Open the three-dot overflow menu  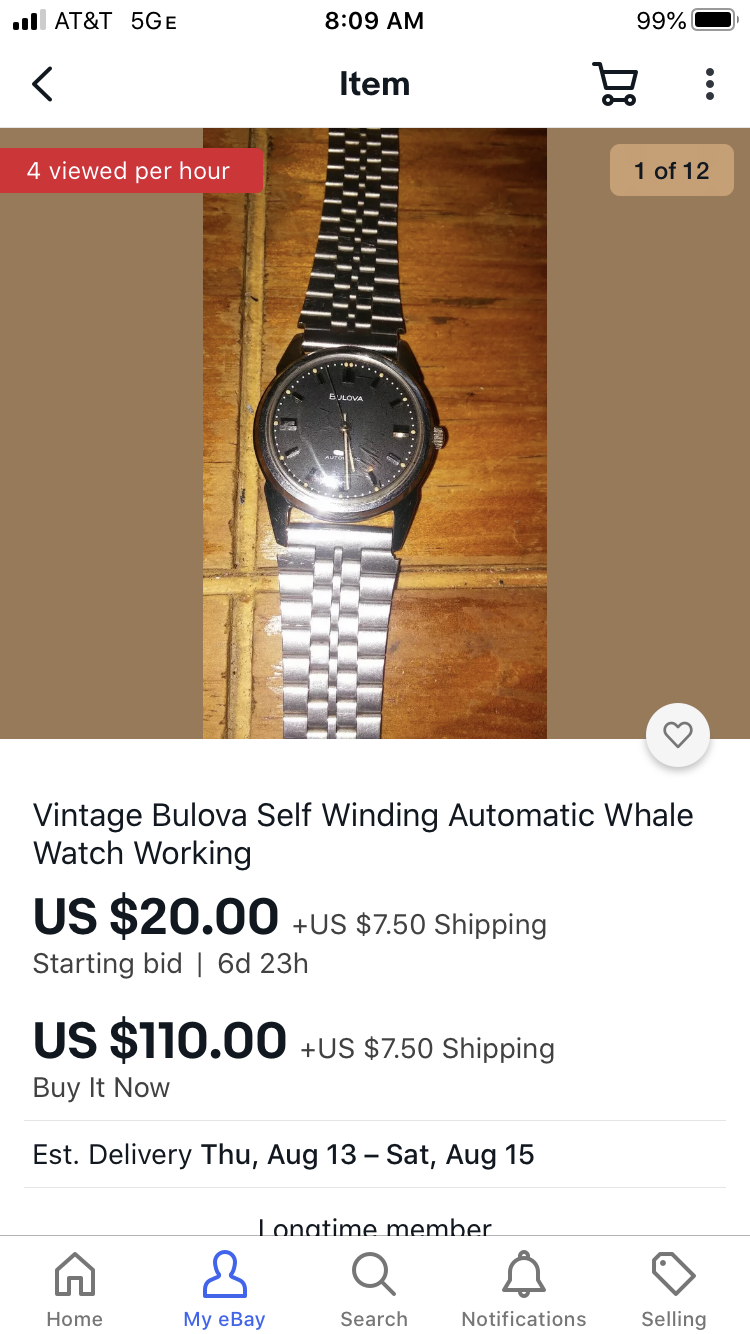pos(709,85)
